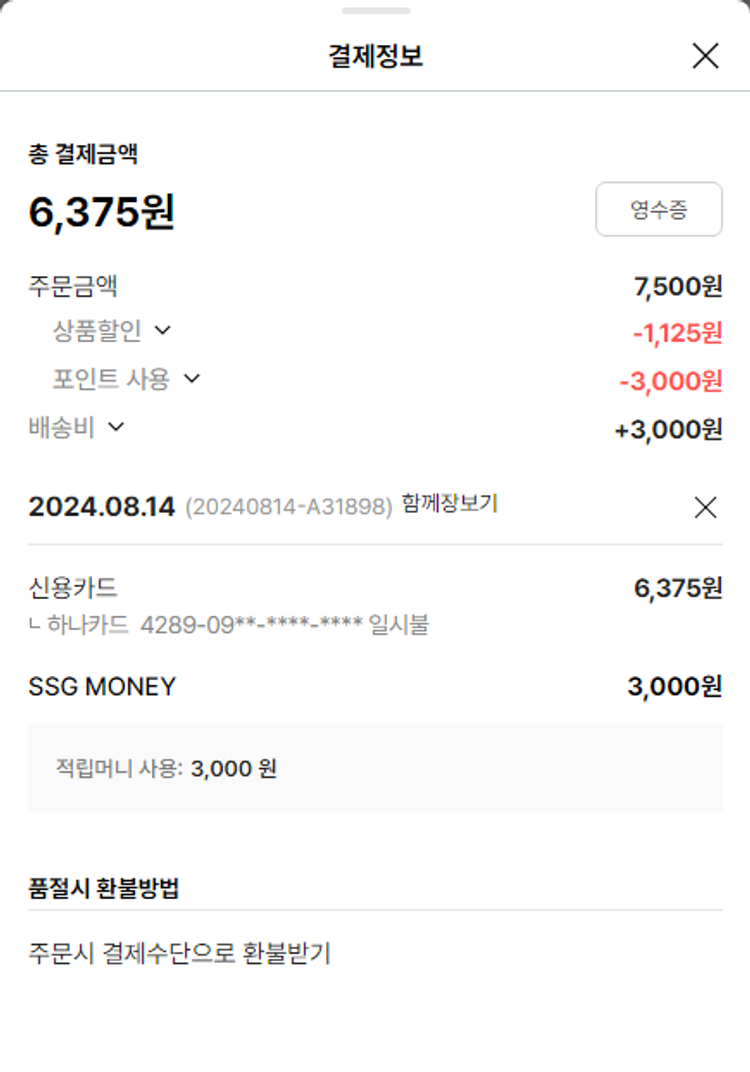Viewport: 750px width, 1072px height.
Task: Close the 결제정보 sheet
Action: (705, 56)
